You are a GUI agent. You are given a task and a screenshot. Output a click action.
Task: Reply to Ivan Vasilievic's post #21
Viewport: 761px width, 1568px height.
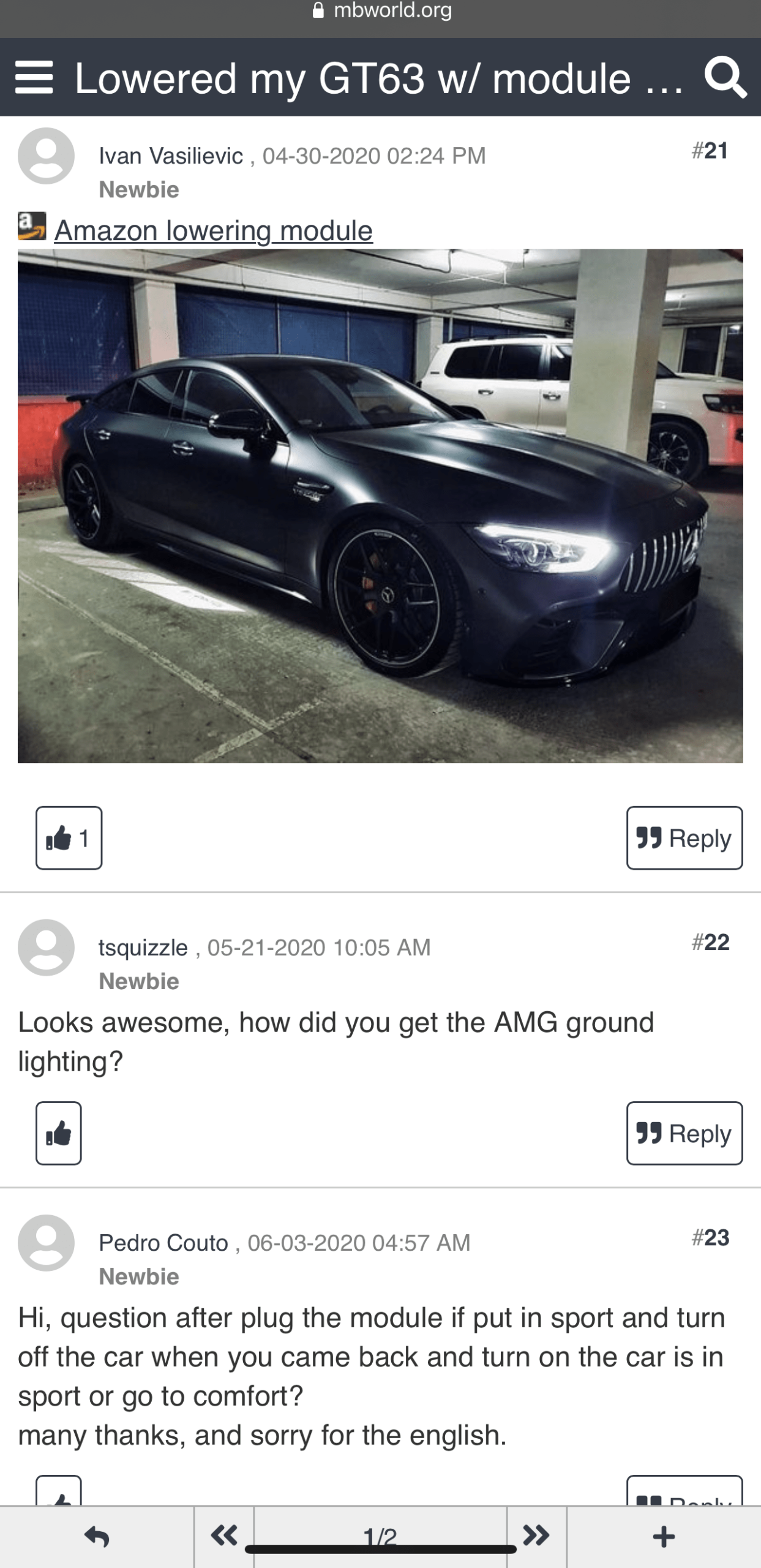[x=684, y=837]
